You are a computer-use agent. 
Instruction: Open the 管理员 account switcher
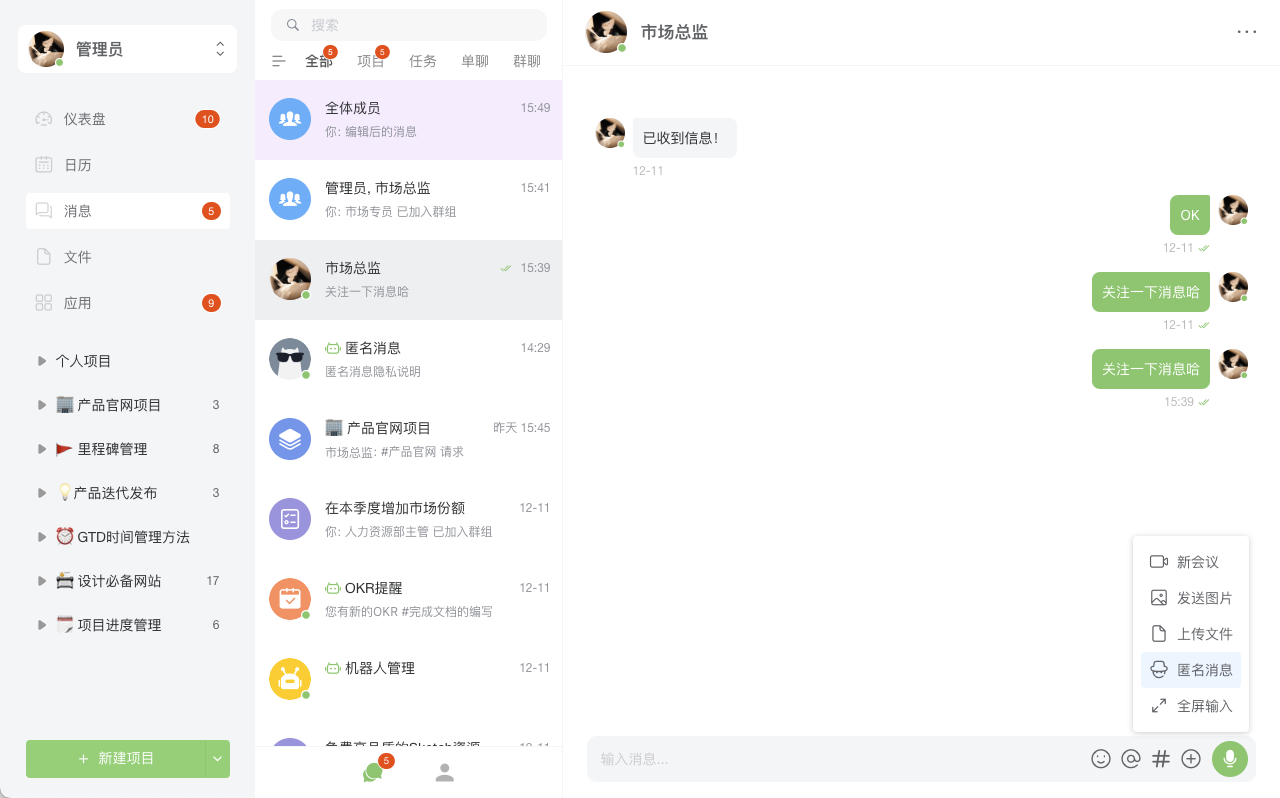tap(127, 49)
